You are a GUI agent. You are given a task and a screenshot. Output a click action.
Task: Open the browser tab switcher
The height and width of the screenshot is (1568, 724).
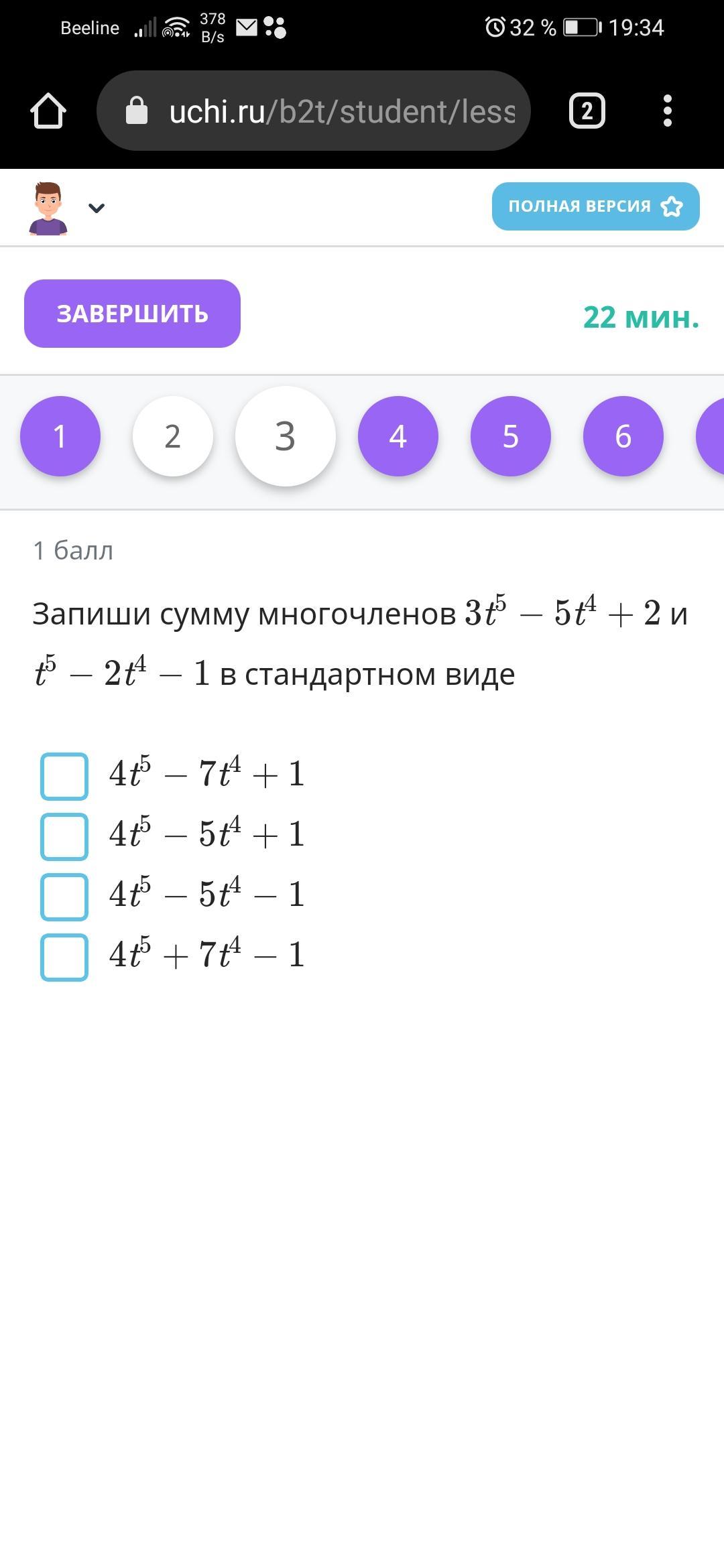pyautogui.click(x=587, y=111)
